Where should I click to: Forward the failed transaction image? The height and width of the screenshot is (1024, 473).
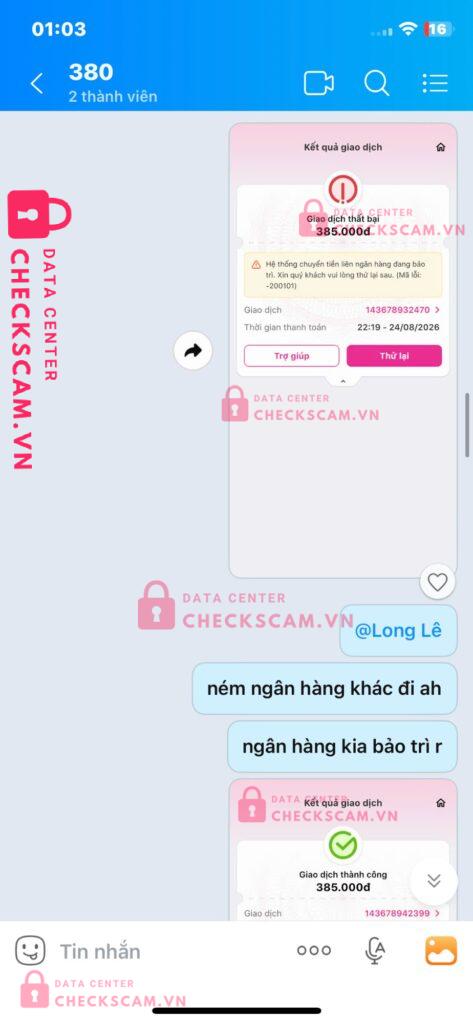pyautogui.click(x=193, y=351)
